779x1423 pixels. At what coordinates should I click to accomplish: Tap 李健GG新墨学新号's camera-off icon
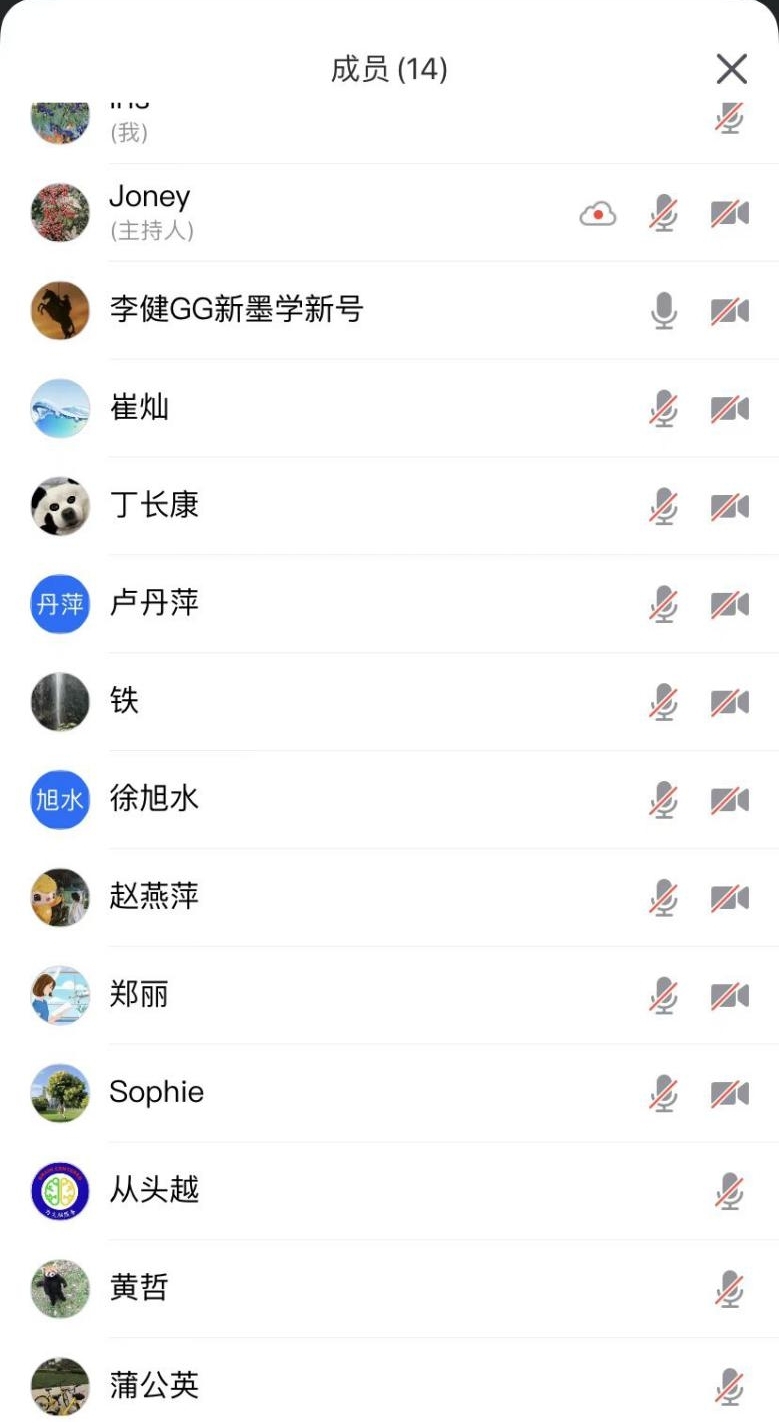729,311
